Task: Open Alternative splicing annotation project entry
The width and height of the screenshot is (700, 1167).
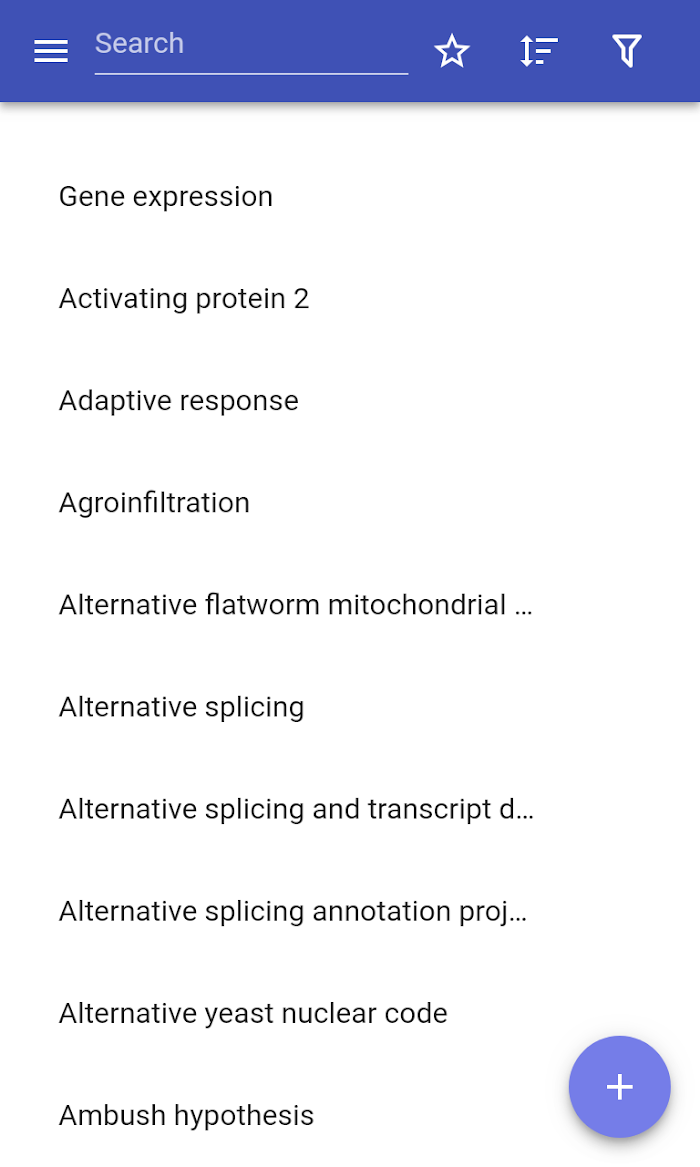Action: [x=350, y=911]
